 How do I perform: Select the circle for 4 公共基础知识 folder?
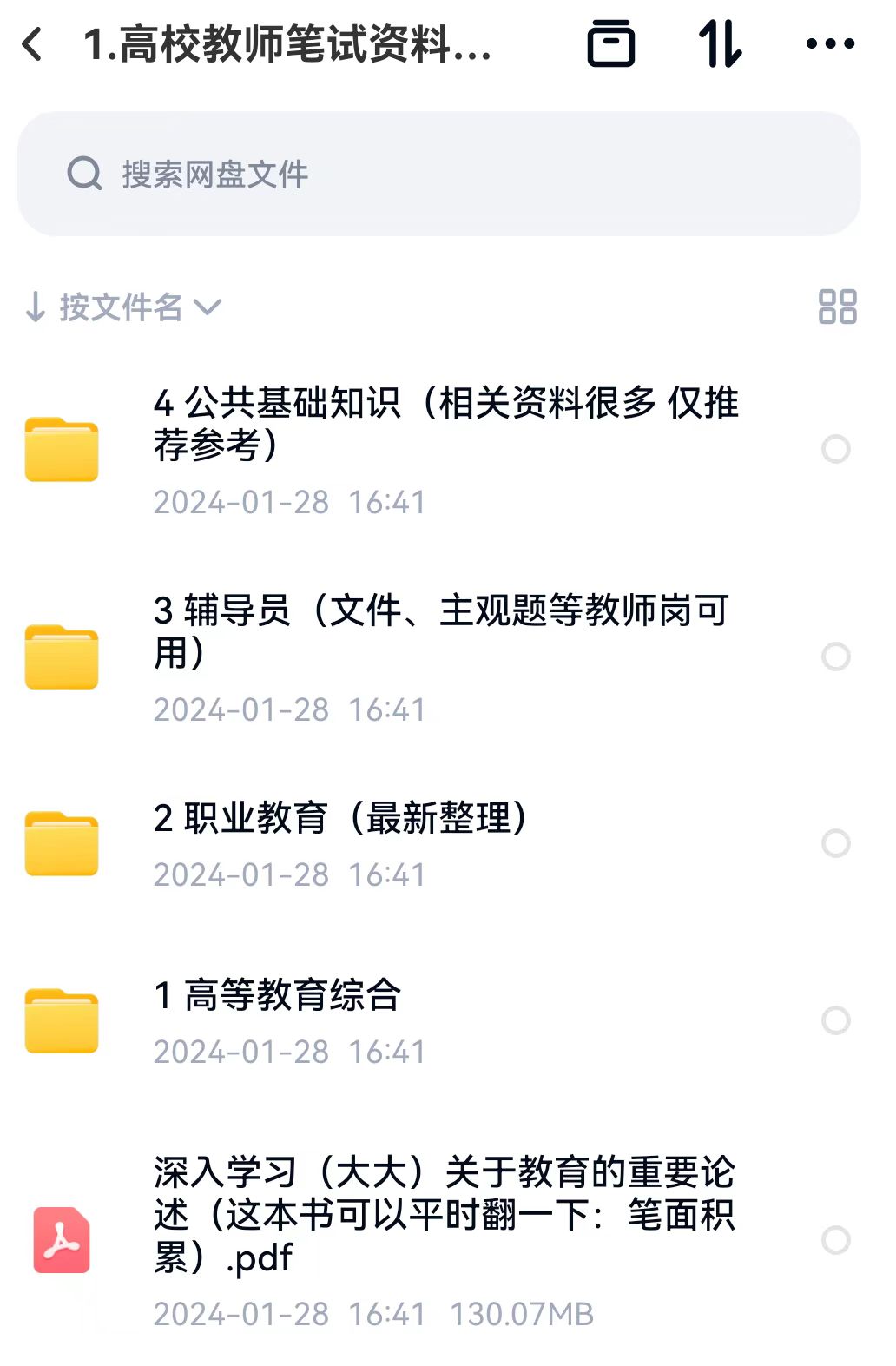(x=835, y=449)
